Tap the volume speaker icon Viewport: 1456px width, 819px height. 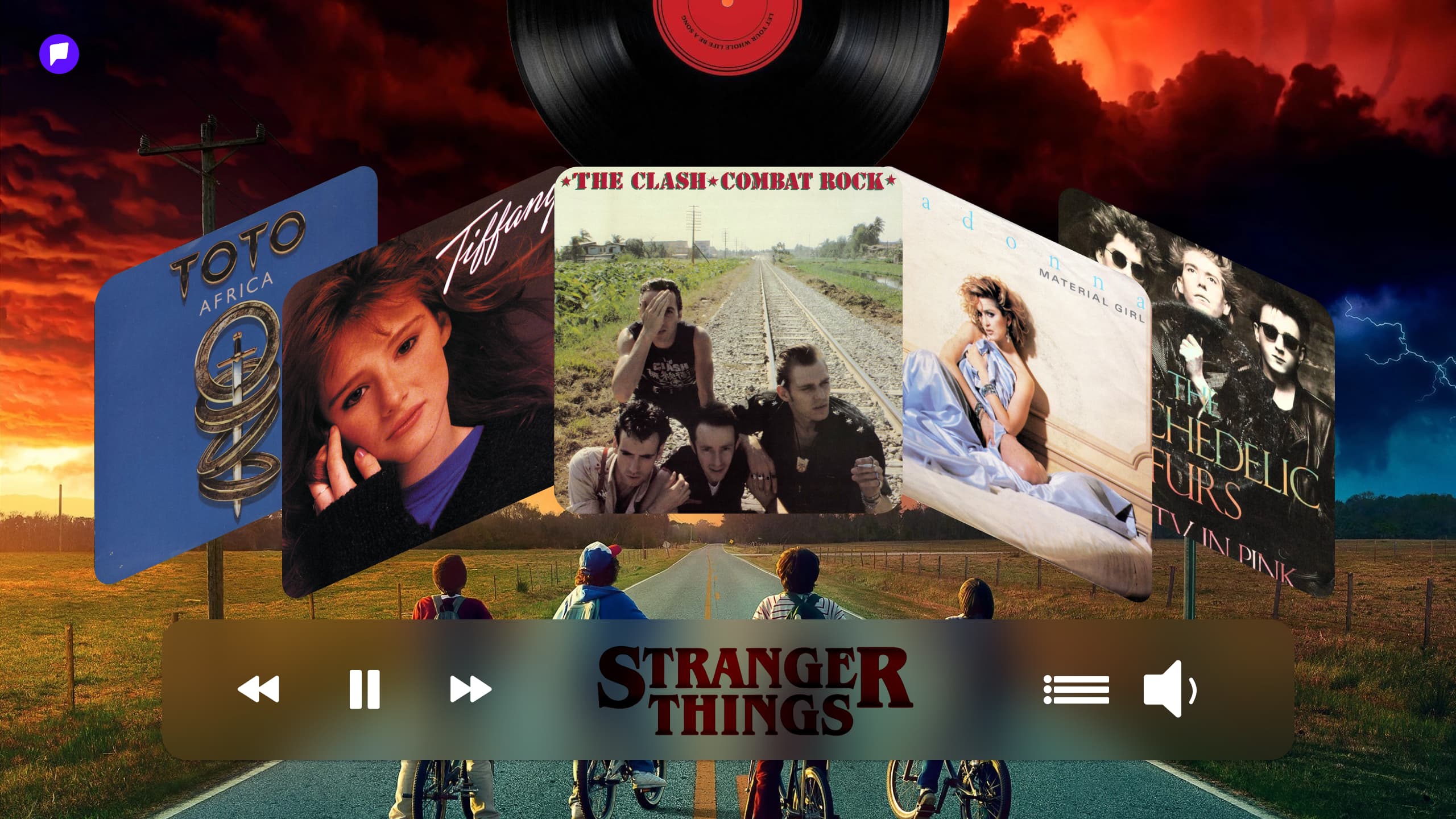[x=1169, y=689]
